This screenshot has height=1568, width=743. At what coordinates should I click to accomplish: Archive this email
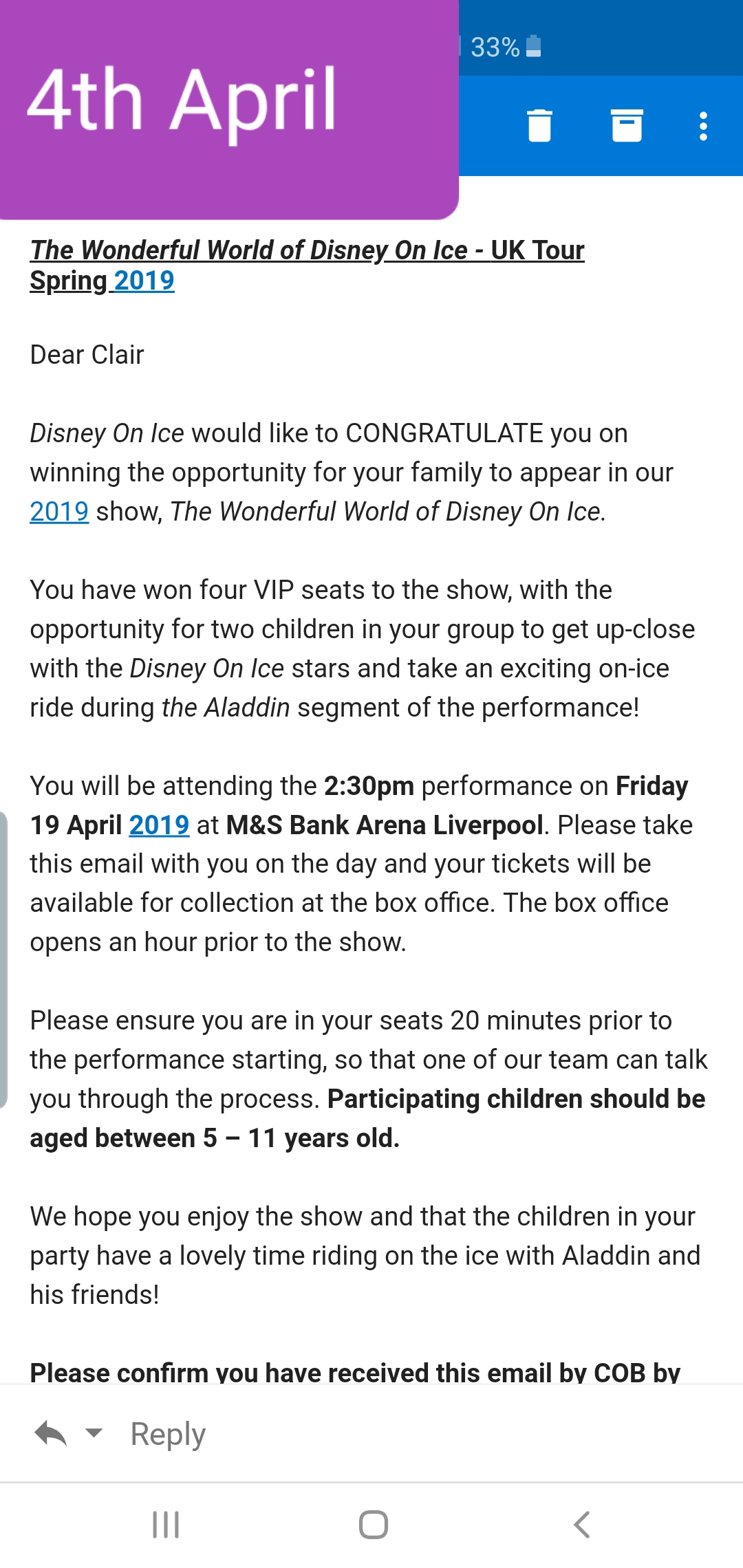click(x=627, y=126)
